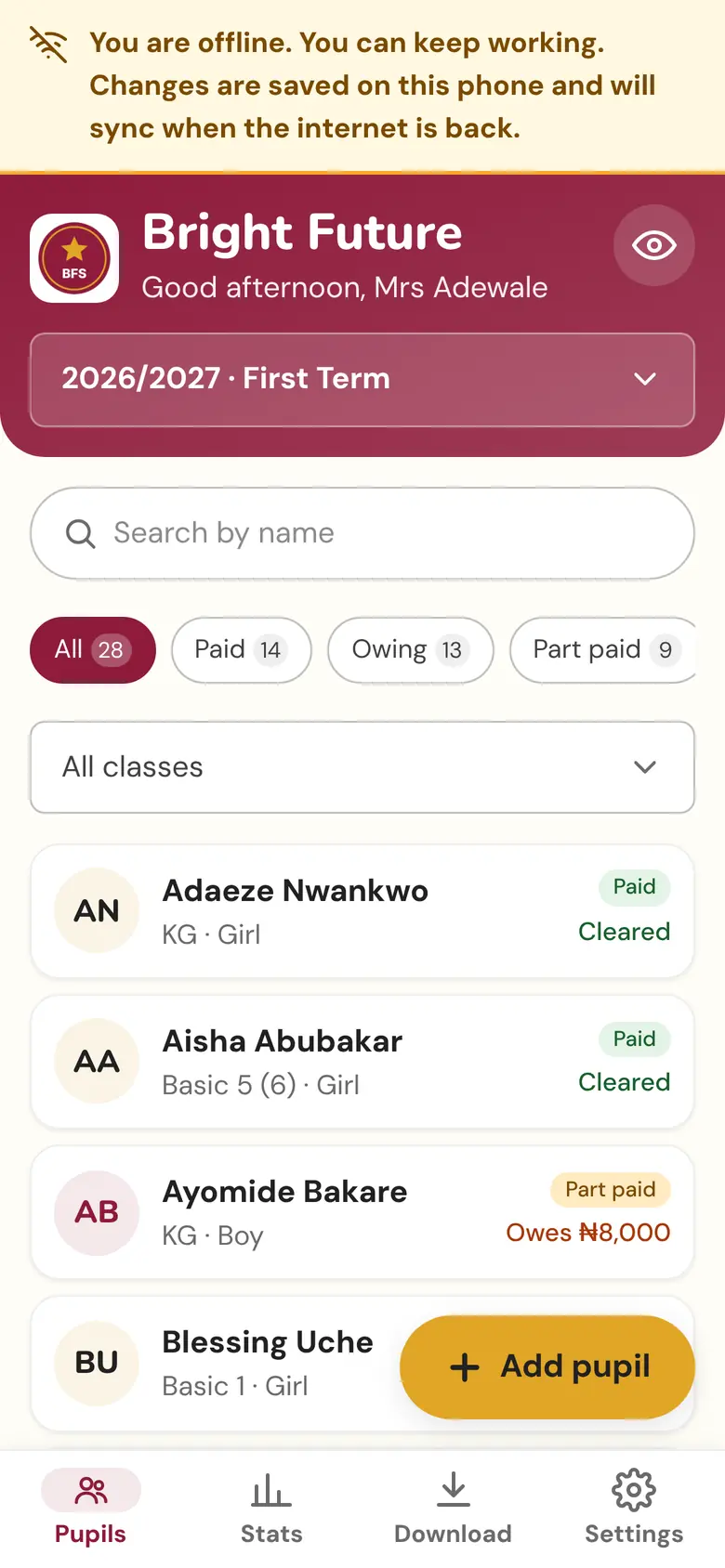
Task: Tap the Search by name field
Action: point(362,533)
